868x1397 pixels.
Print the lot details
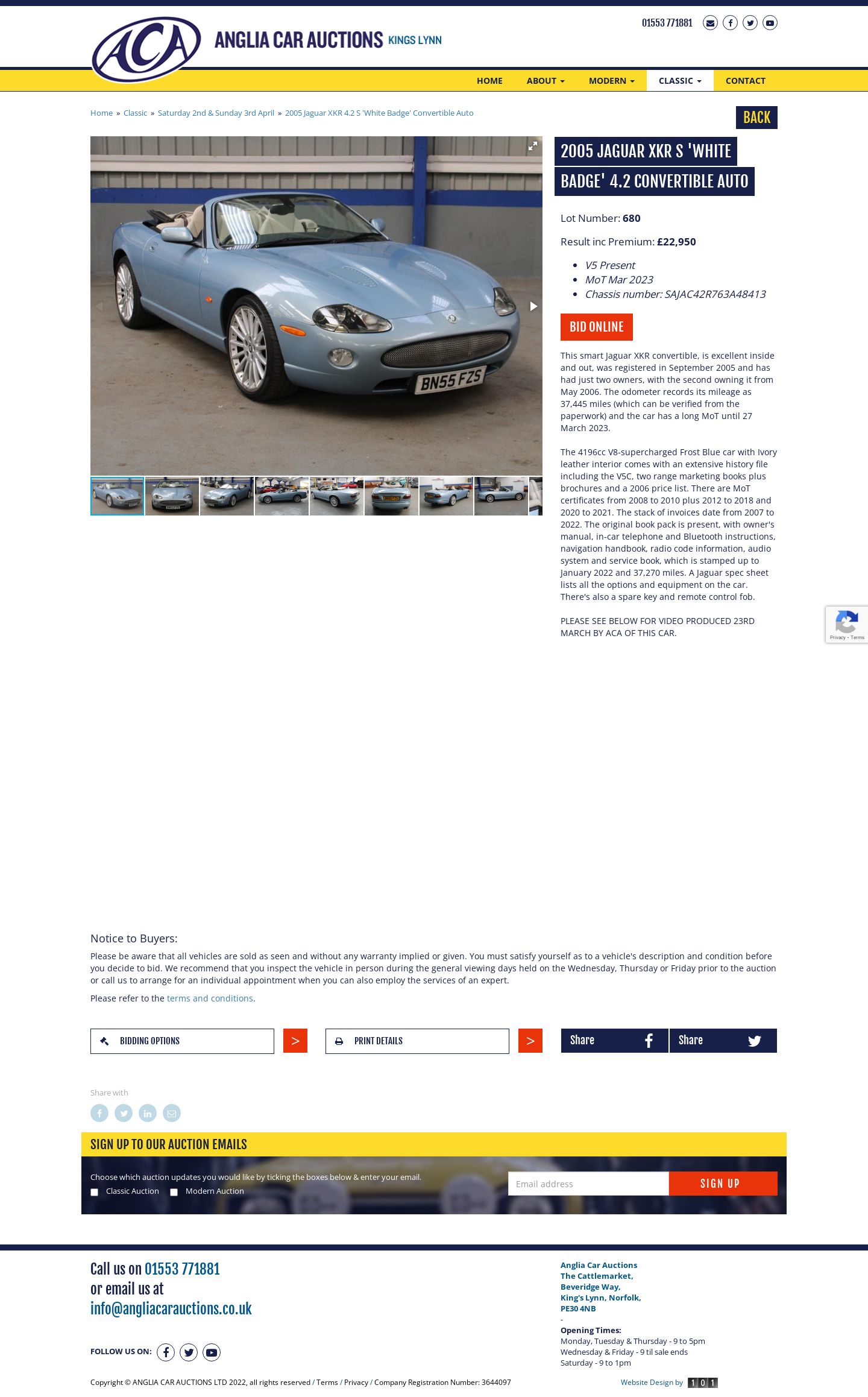tap(417, 1041)
